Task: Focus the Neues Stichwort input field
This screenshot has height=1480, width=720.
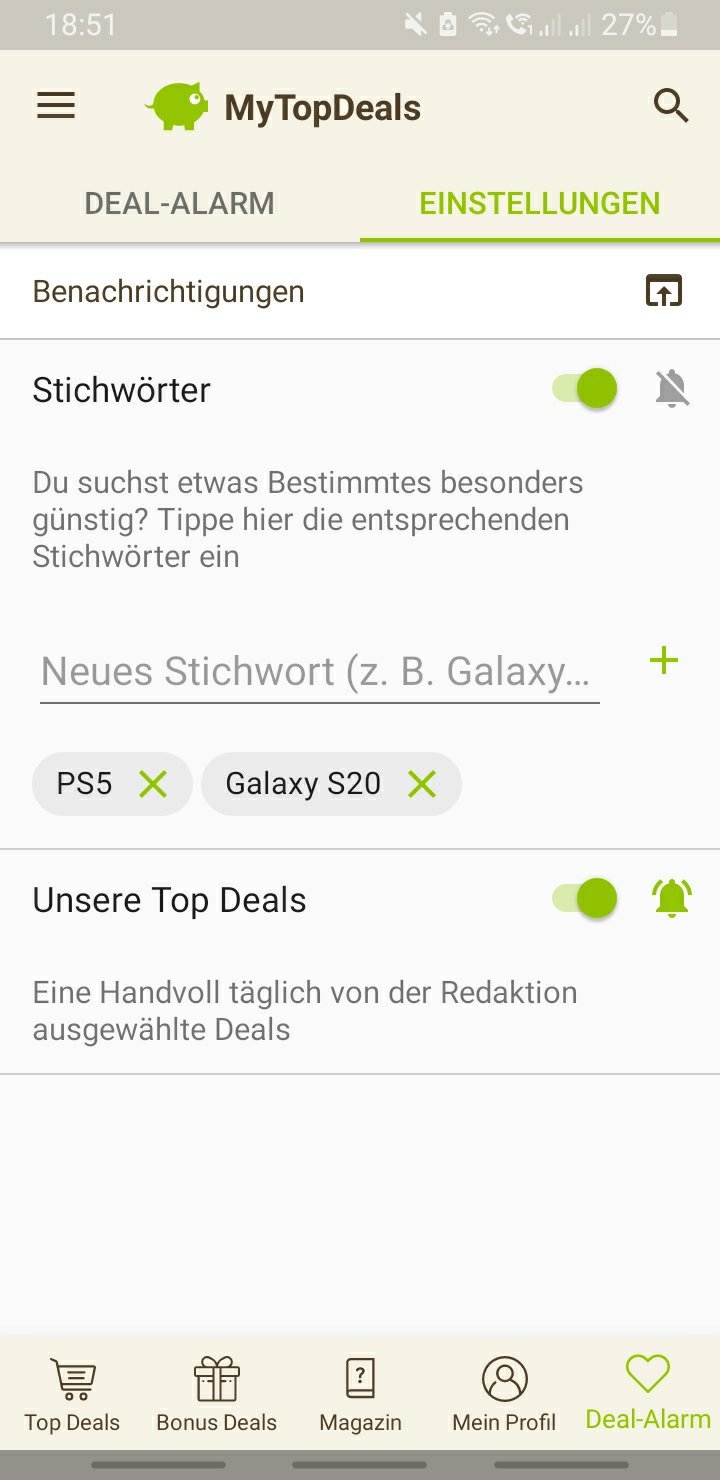Action: coord(319,671)
